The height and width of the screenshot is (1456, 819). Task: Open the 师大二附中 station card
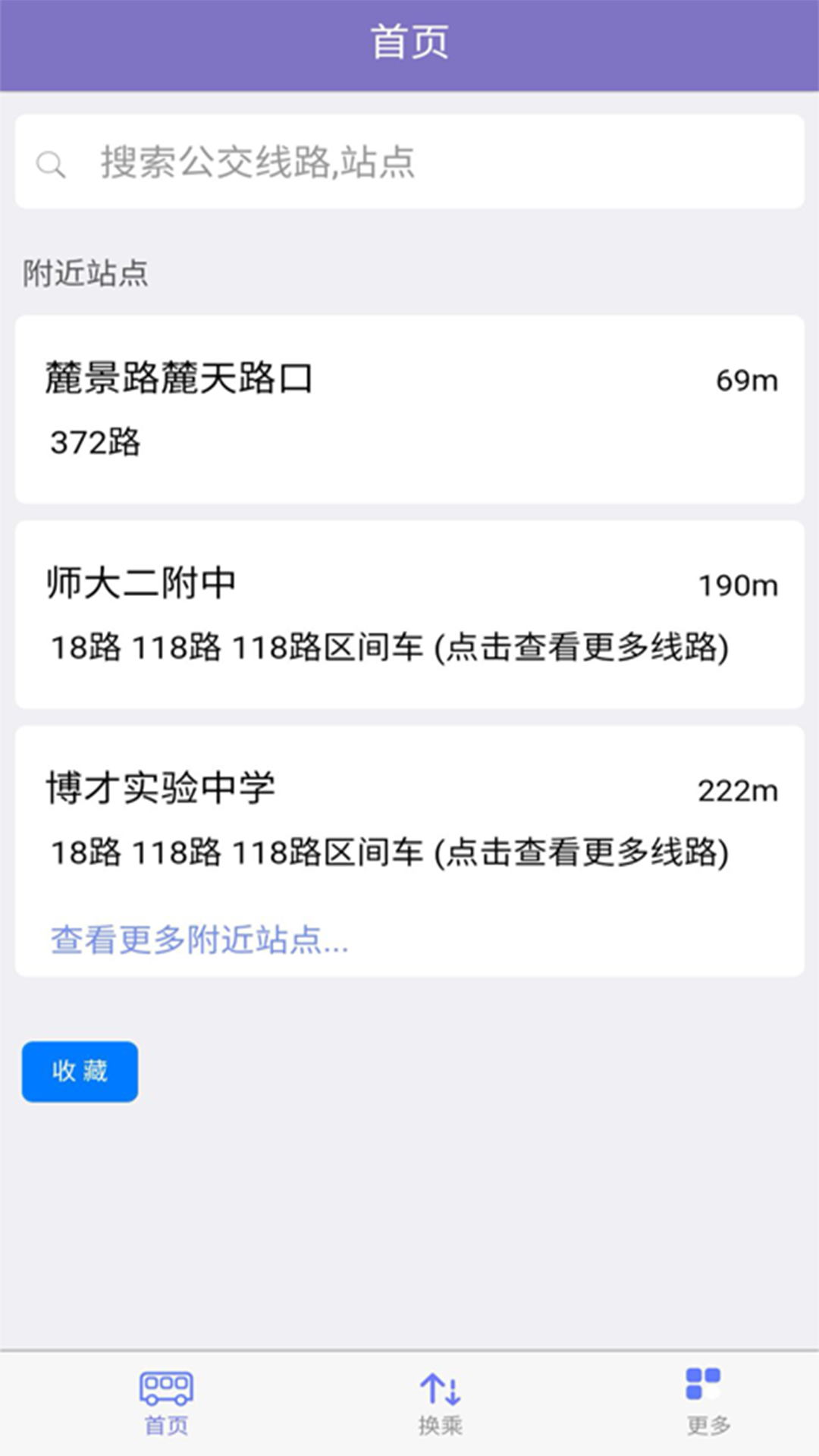(409, 614)
